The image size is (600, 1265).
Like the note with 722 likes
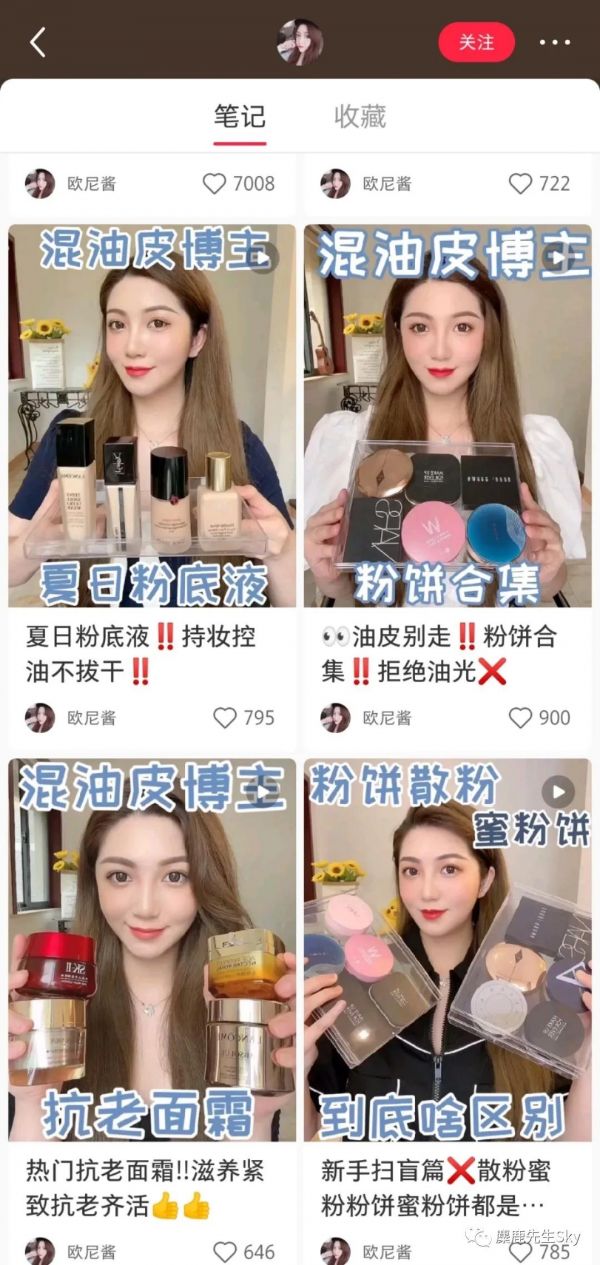520,184
